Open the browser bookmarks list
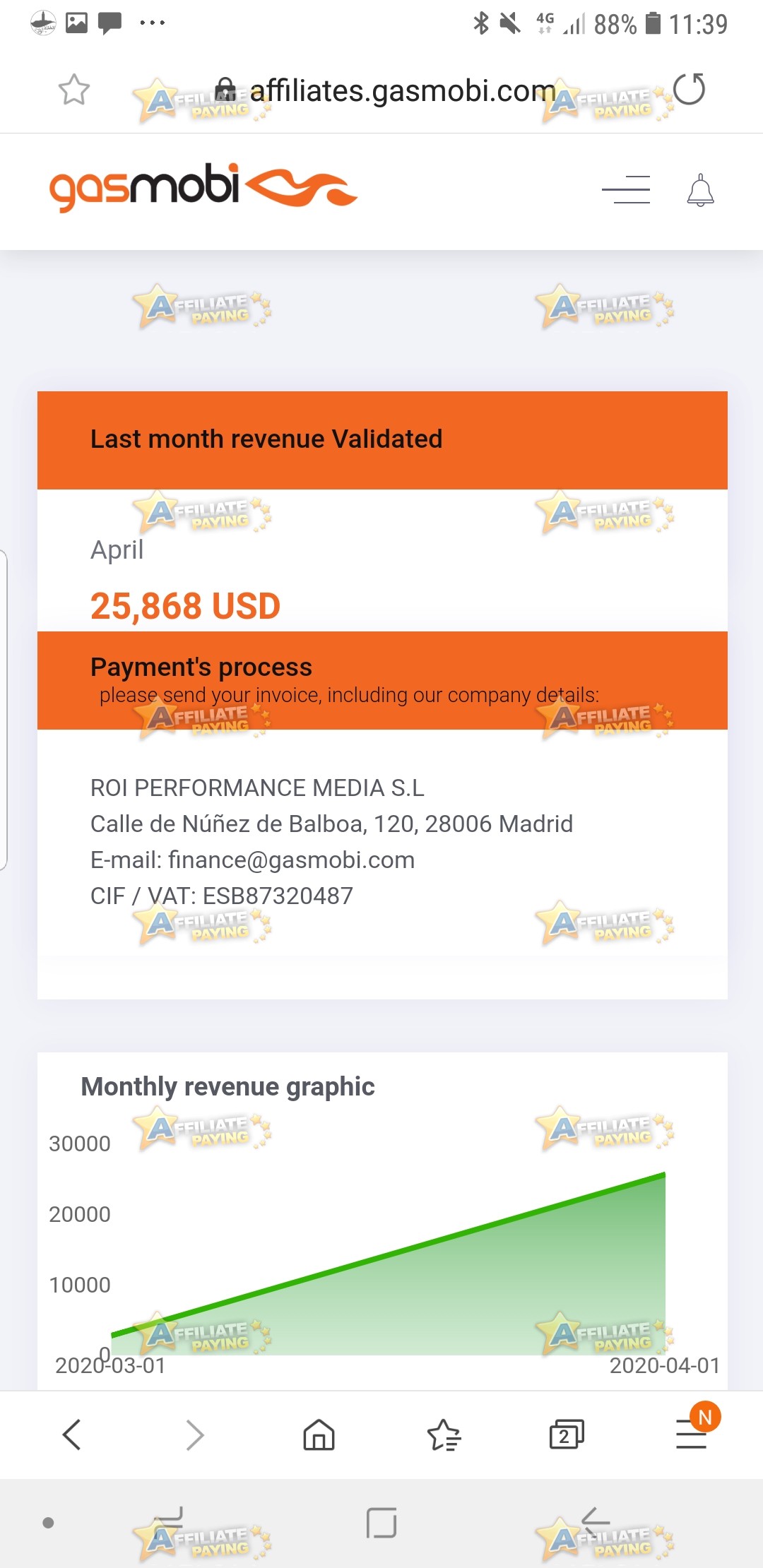763x1568 pixels. point(444,1435)
